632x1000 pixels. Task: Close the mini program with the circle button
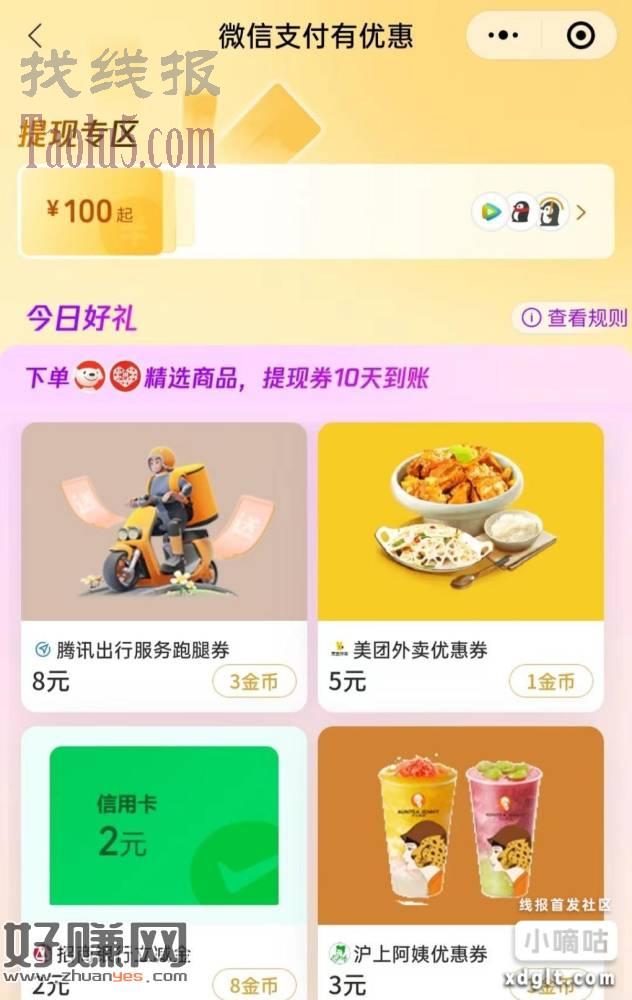pyautogui.click(x=580, y=36)
